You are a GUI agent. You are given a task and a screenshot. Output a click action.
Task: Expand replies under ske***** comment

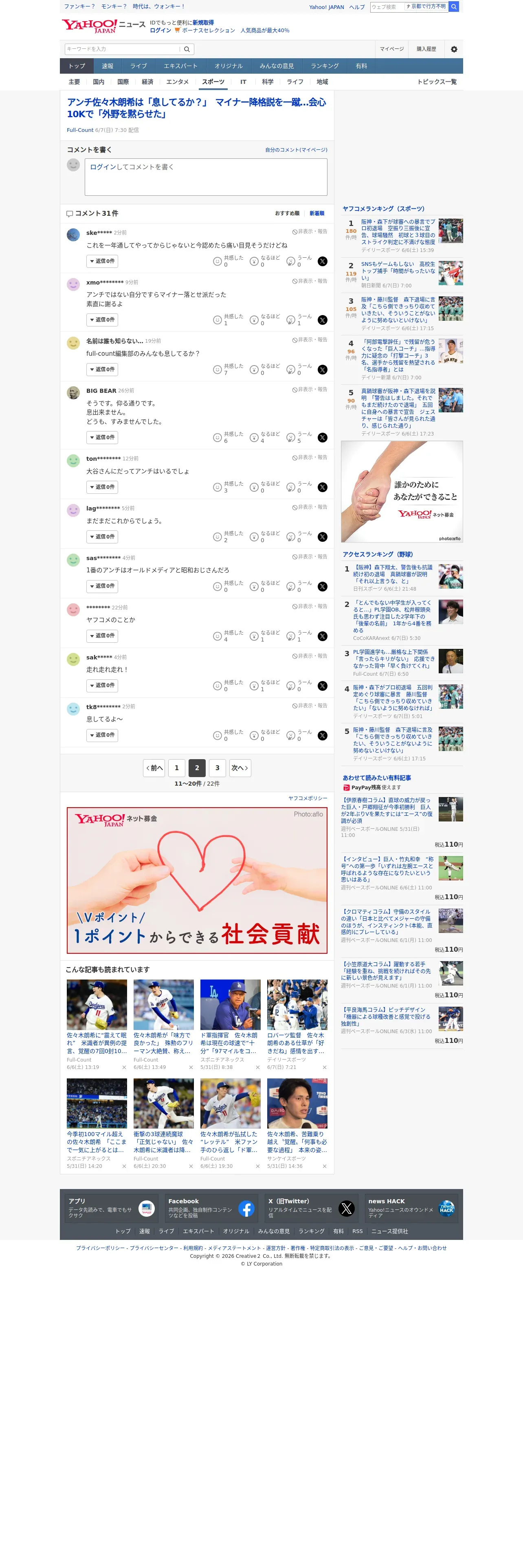(102, 261)
